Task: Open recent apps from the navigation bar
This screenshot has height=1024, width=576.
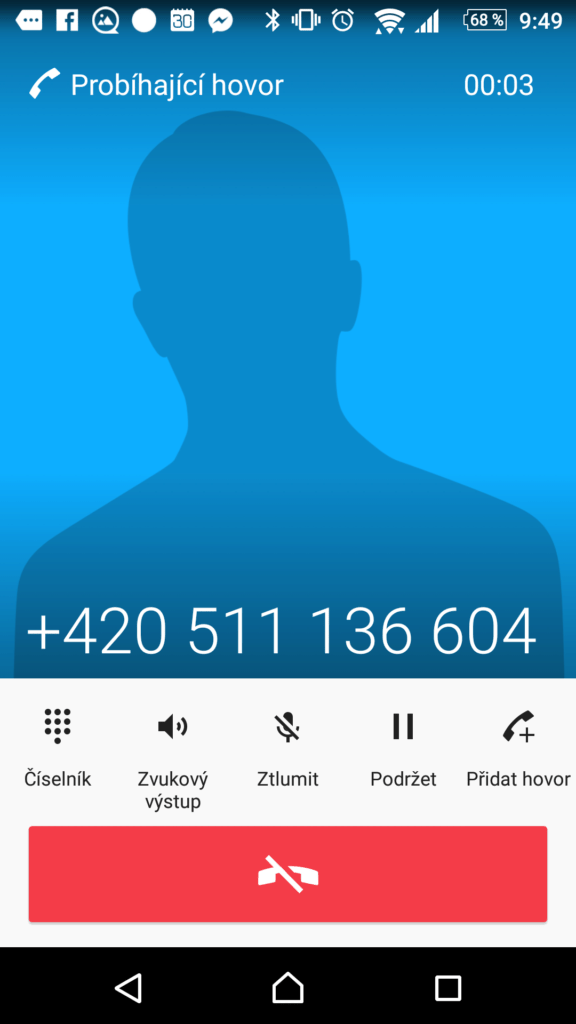Action: [448, 987]
